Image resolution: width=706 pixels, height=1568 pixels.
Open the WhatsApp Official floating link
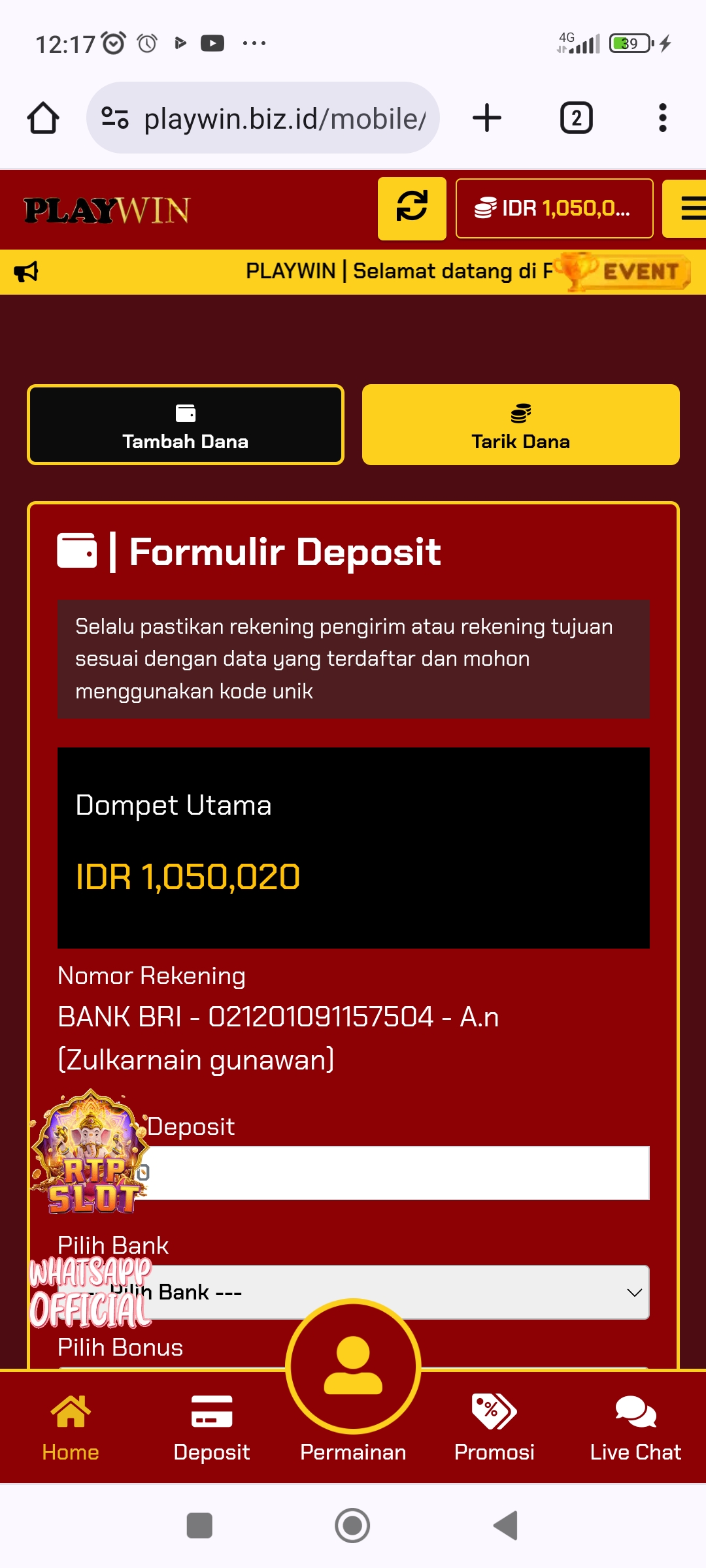[90, 1292]
